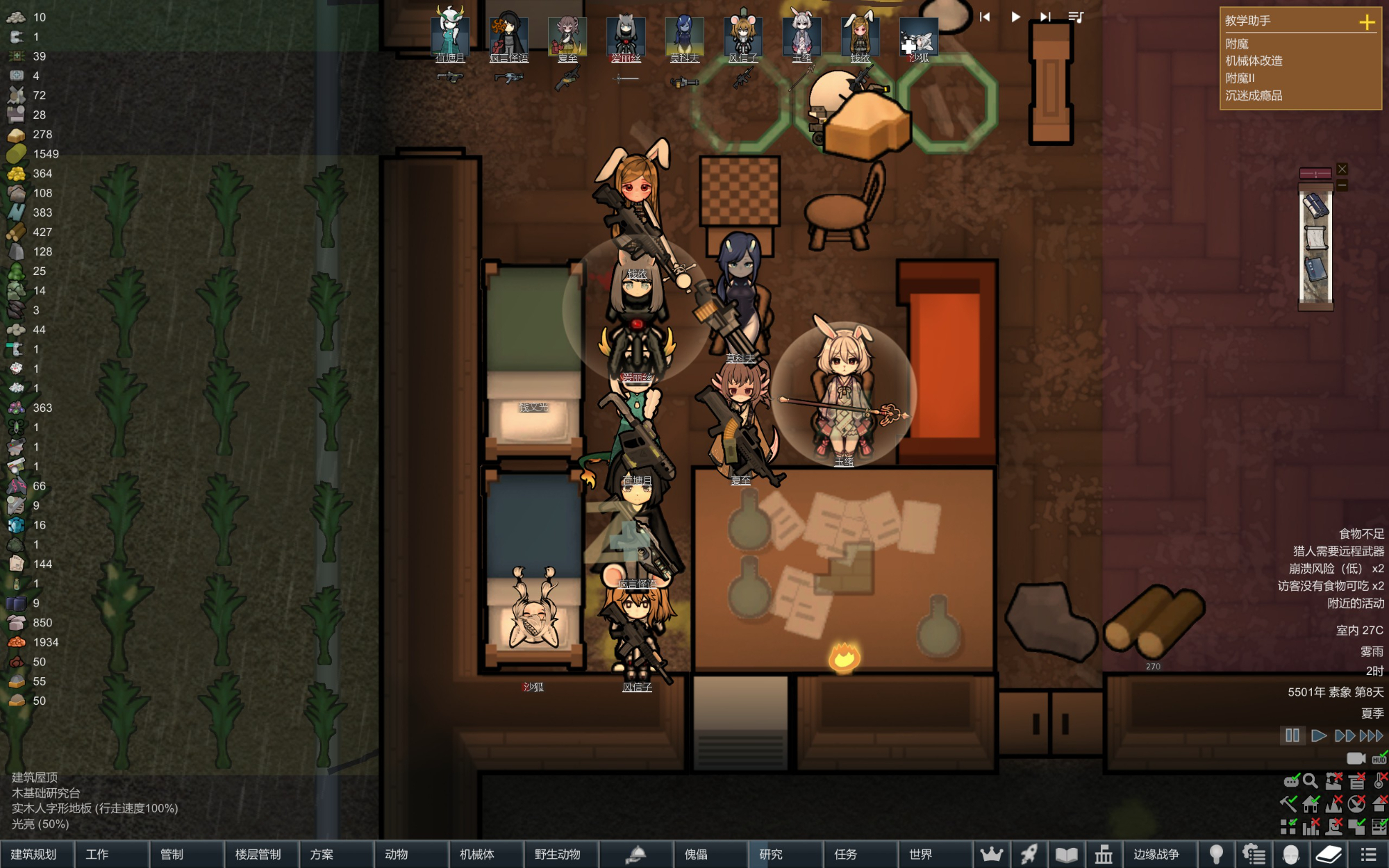Open the 食物不足 low food alert
The height and width of the screenshot is (868, 1389).
[x=1361, y=533]
